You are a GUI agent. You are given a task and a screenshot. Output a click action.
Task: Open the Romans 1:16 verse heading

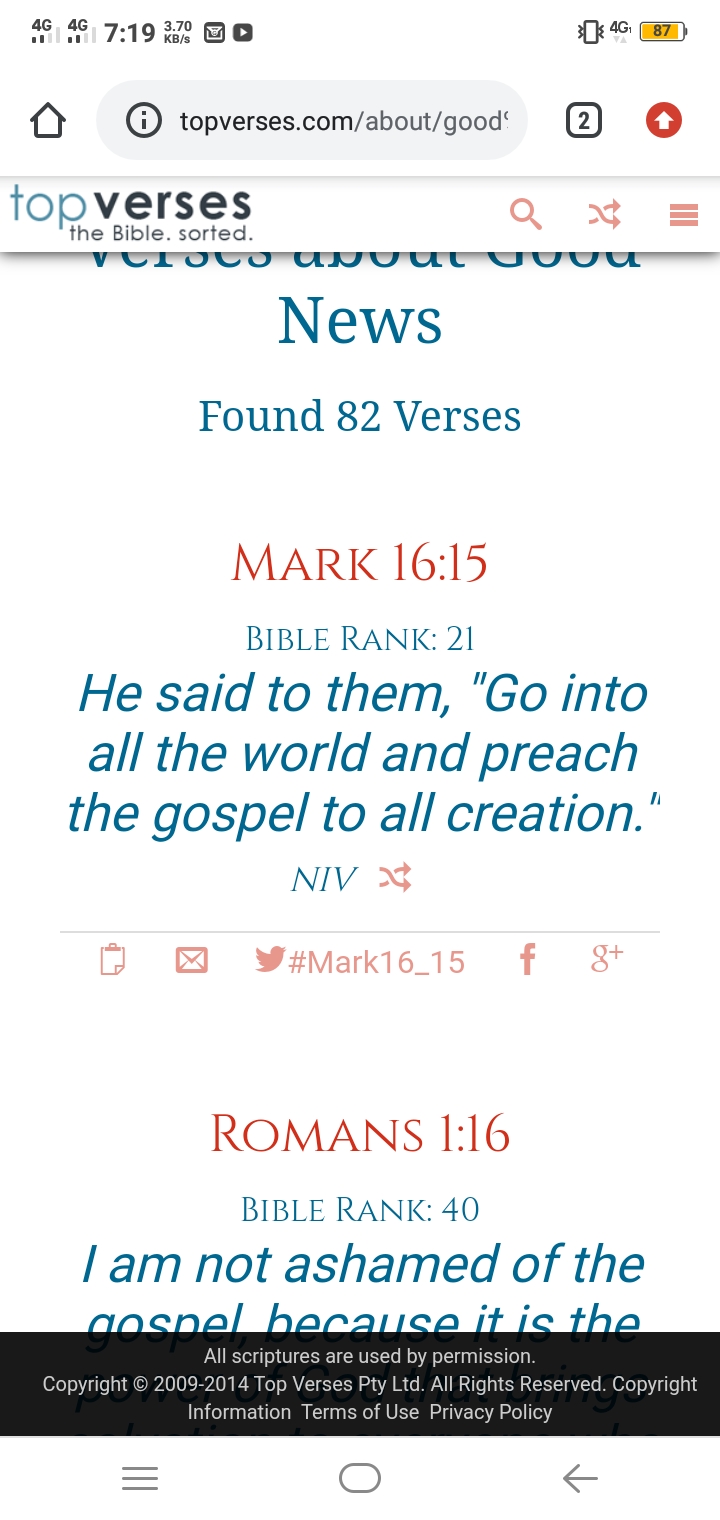360,1135
